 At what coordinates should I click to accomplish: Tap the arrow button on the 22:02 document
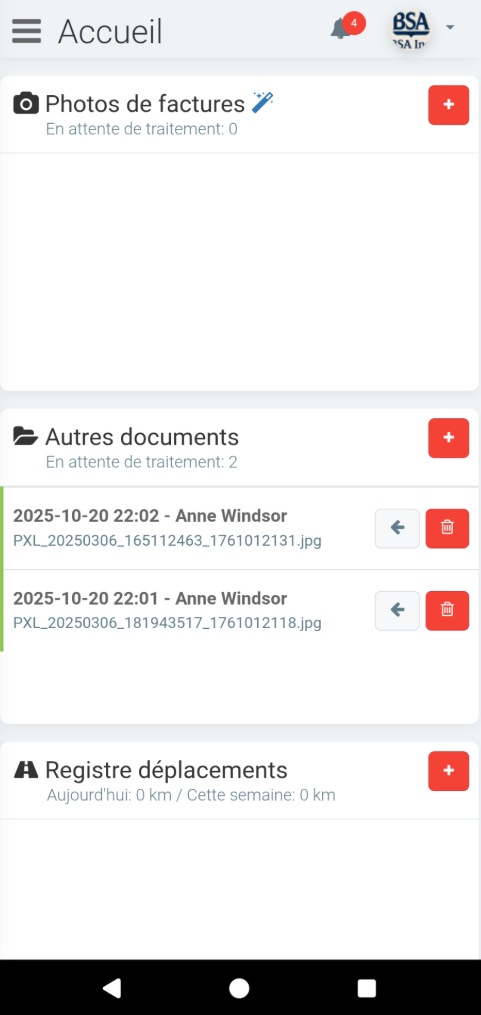click(x=397, y=528)
